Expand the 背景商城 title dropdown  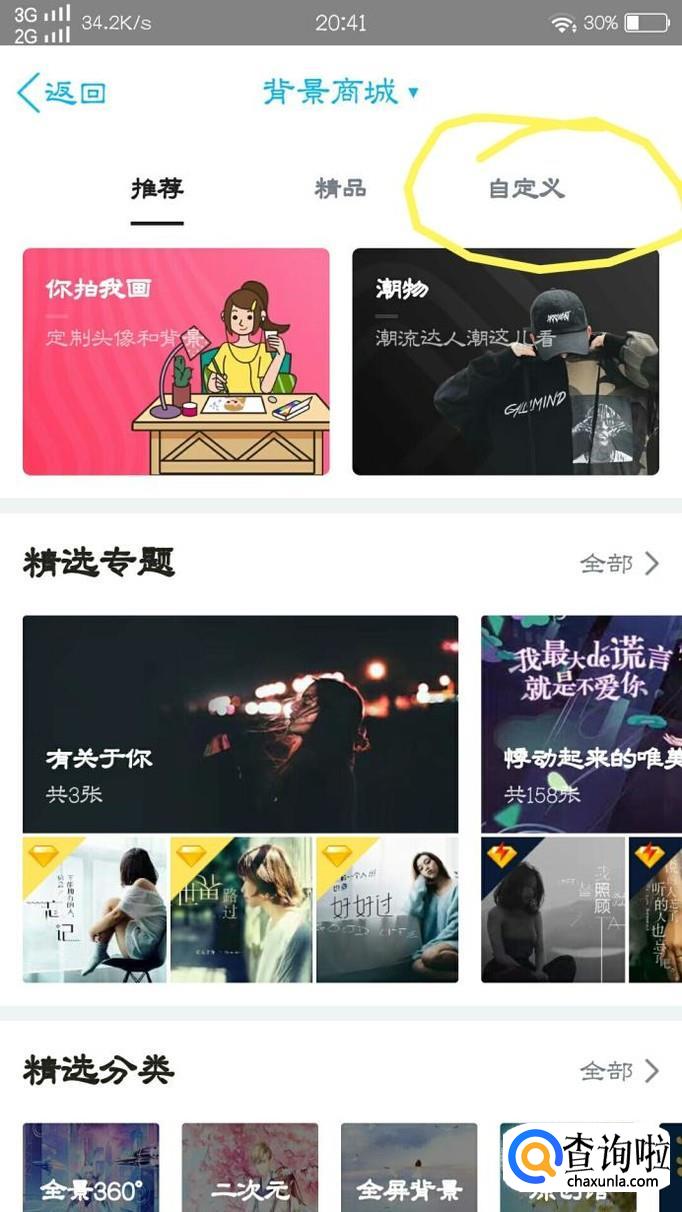click(x=340, y=93)
